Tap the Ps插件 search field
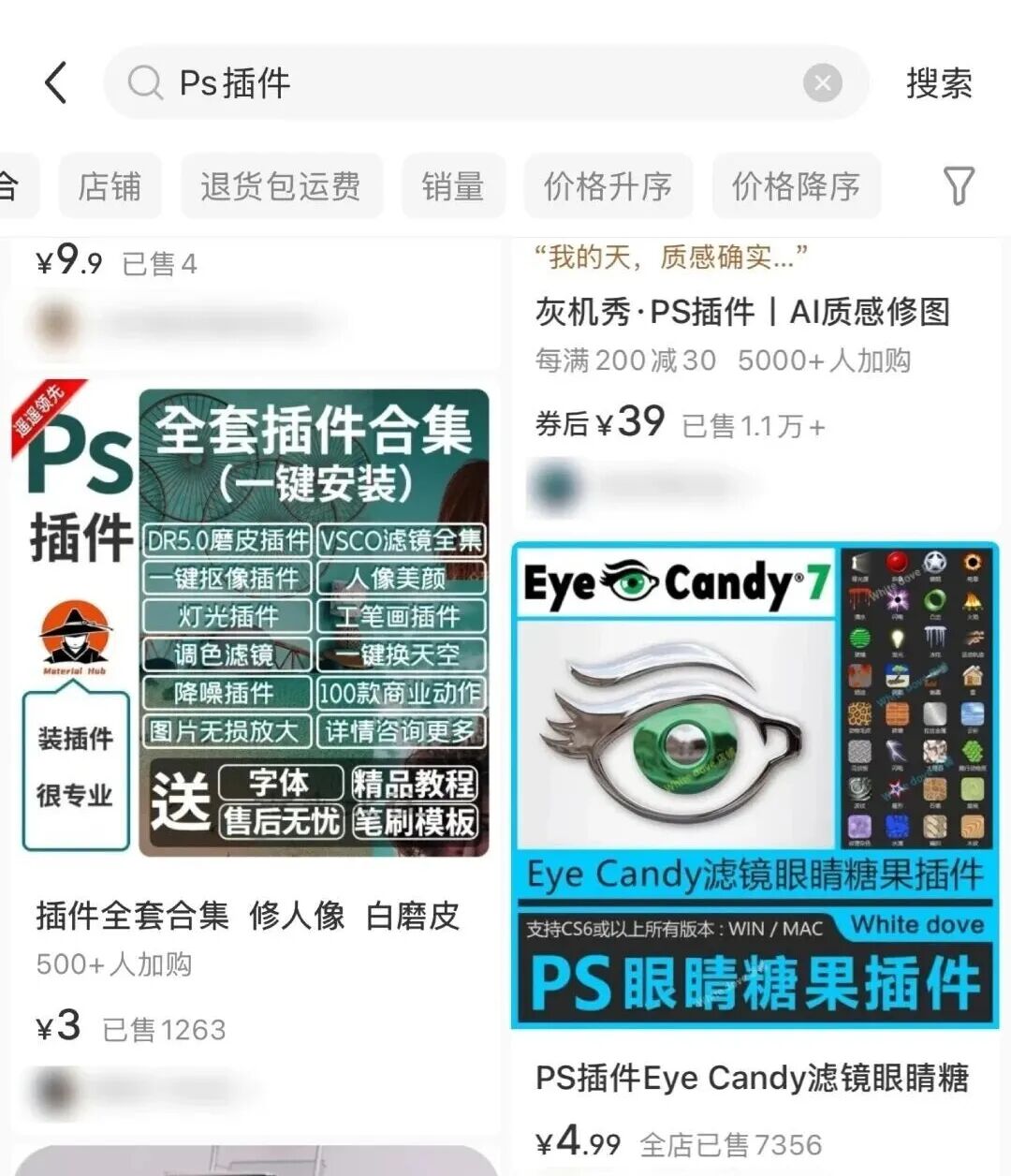Viewport: 1011px width, 1176px height. 468,83
